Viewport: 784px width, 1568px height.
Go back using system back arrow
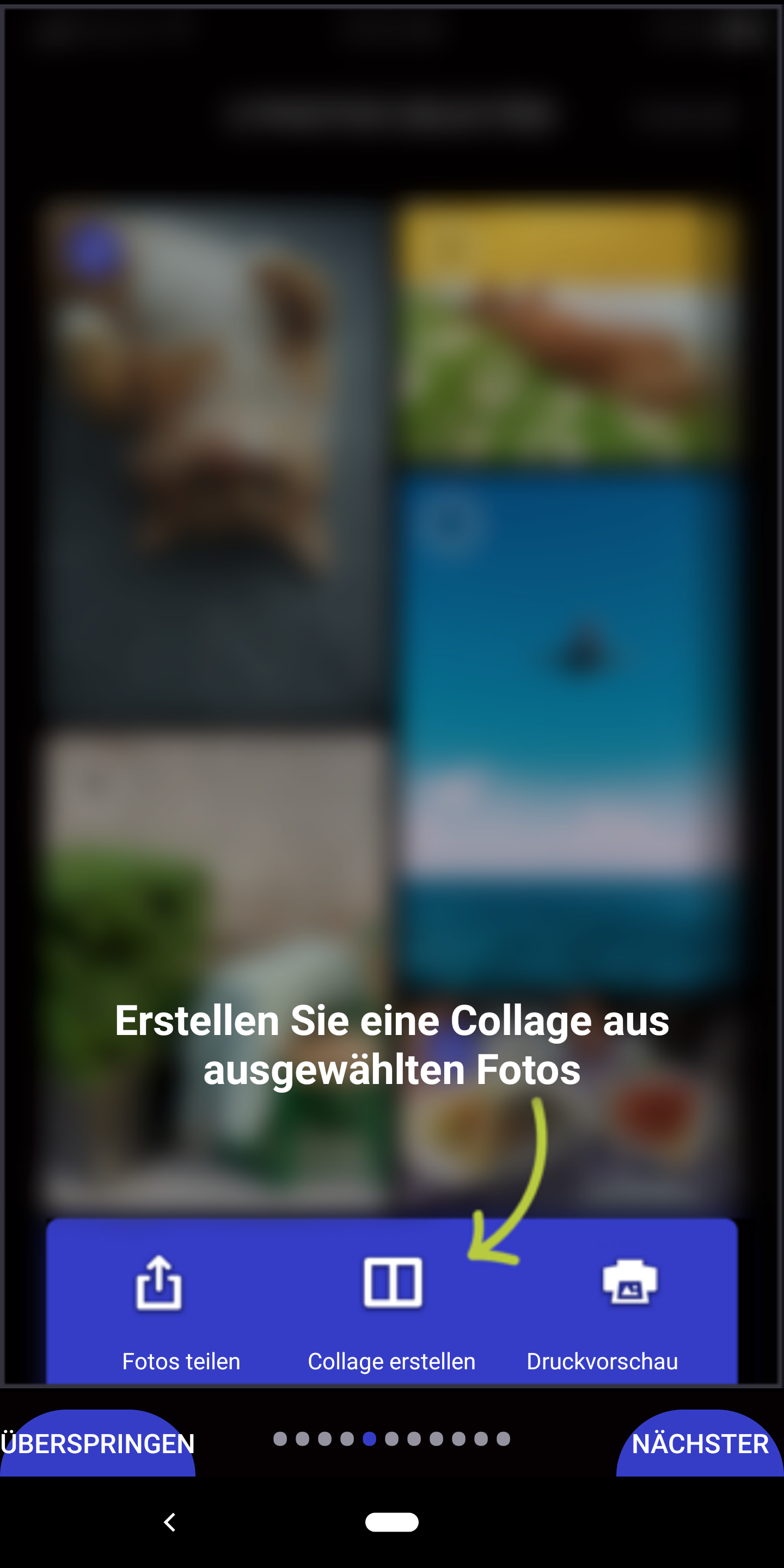[170, 1522]
